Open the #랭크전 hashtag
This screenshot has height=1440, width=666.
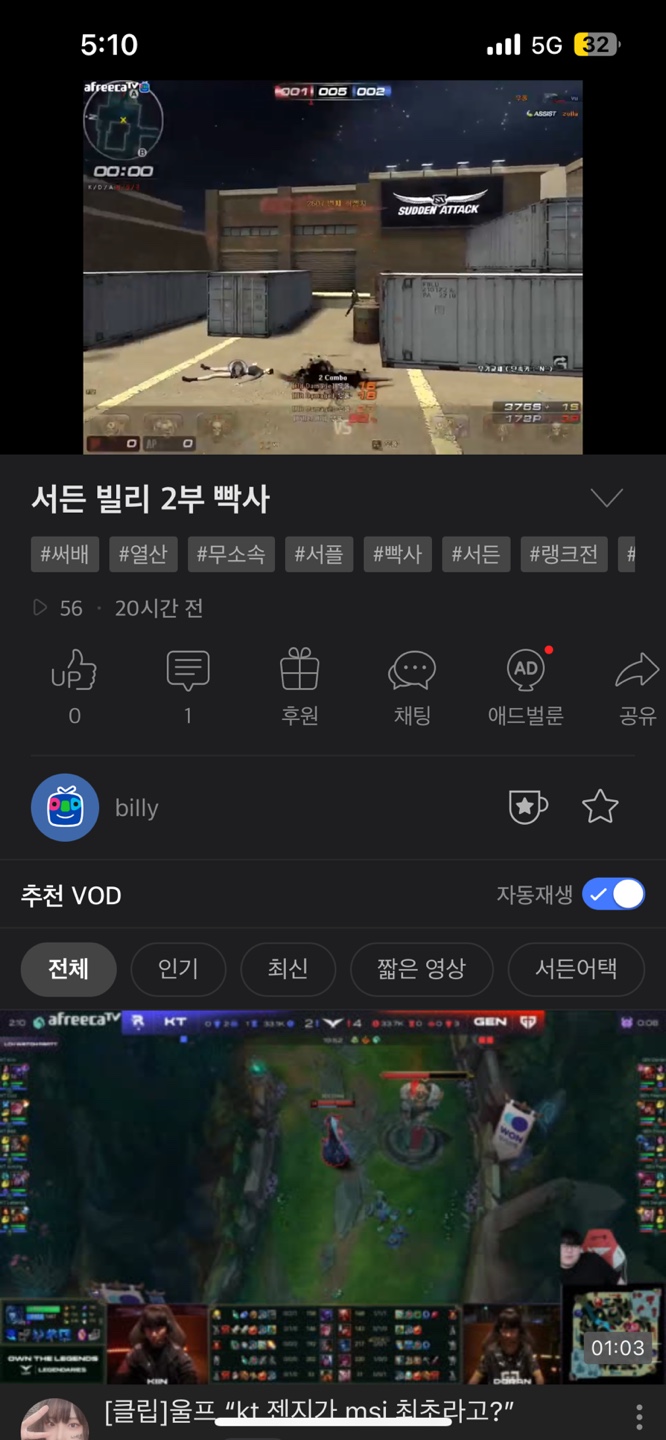click(563, 554)
